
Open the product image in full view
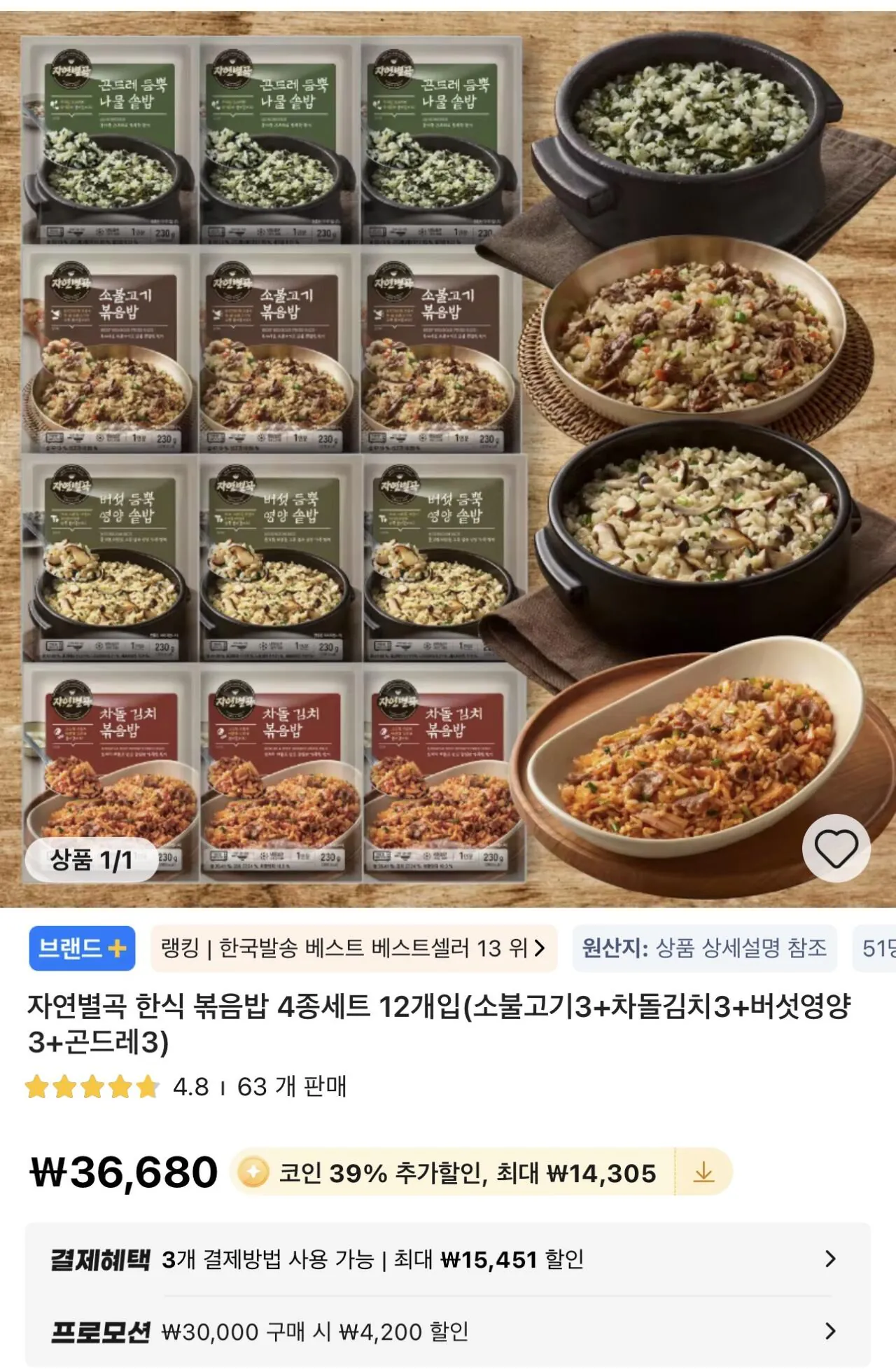(x=448, y=455)
